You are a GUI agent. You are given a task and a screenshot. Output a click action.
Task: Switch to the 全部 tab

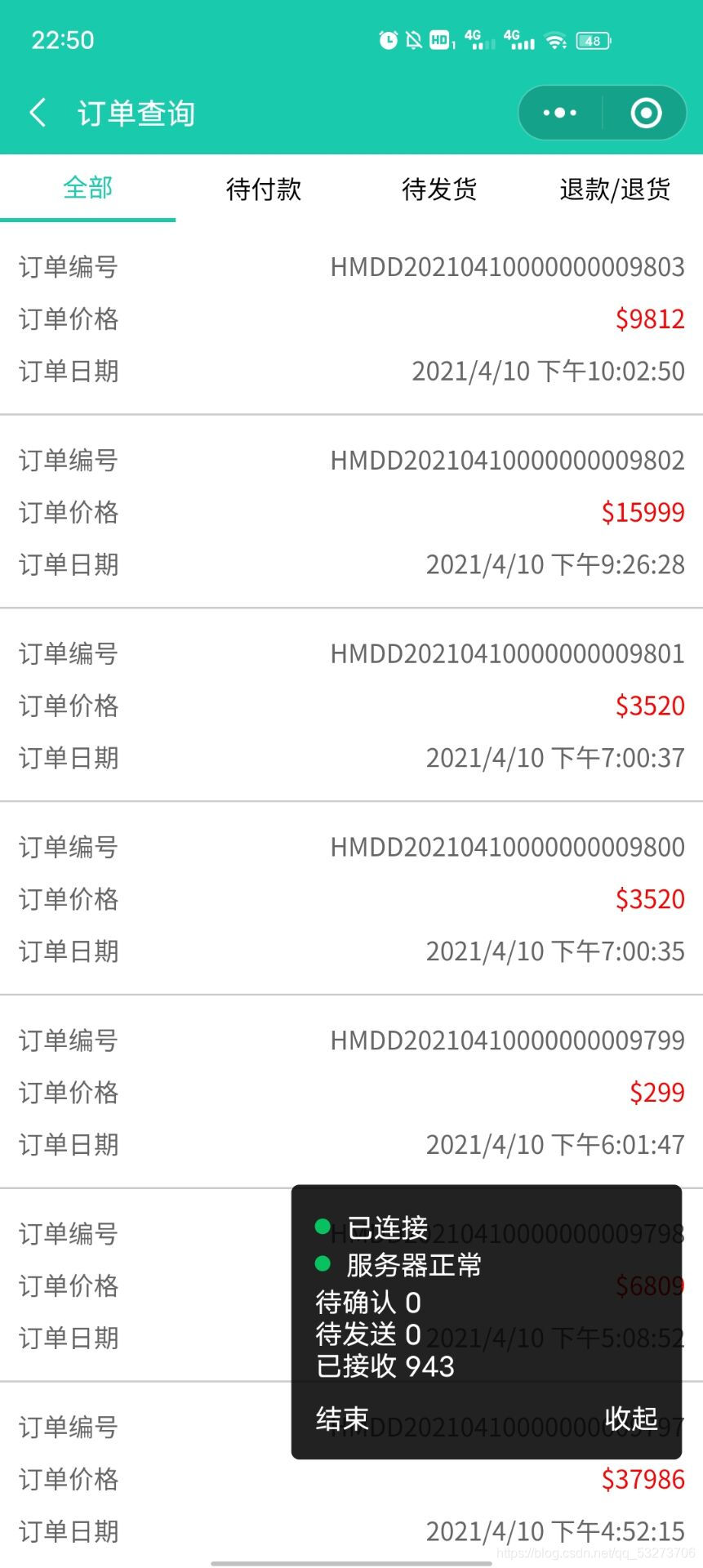[88, 189]
